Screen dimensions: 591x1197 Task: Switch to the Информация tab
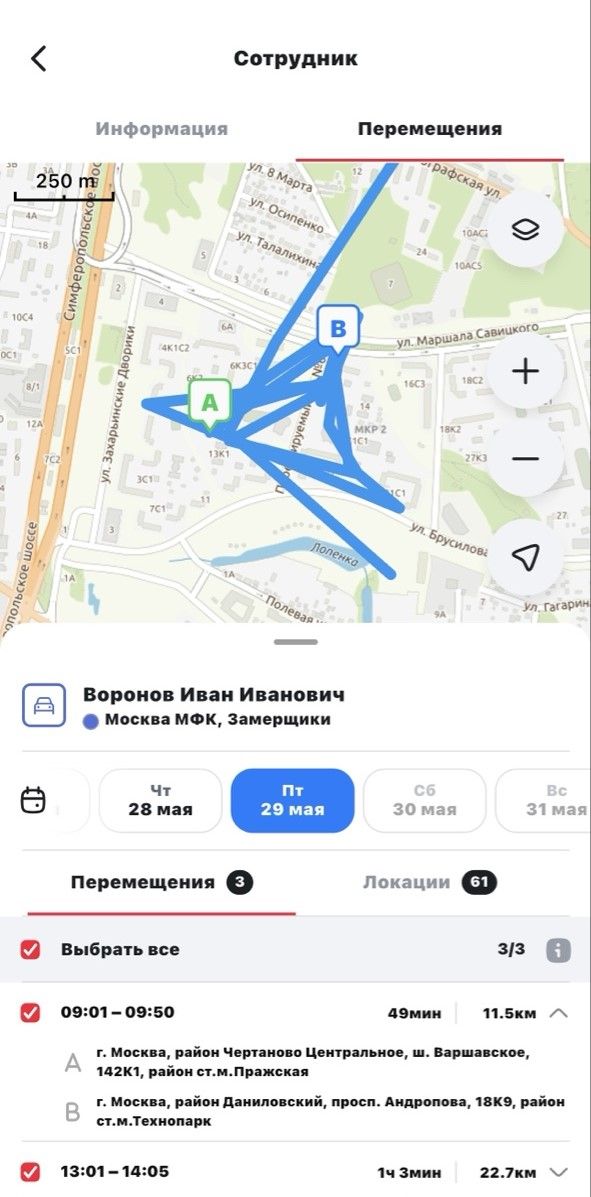tap(161, 128)
